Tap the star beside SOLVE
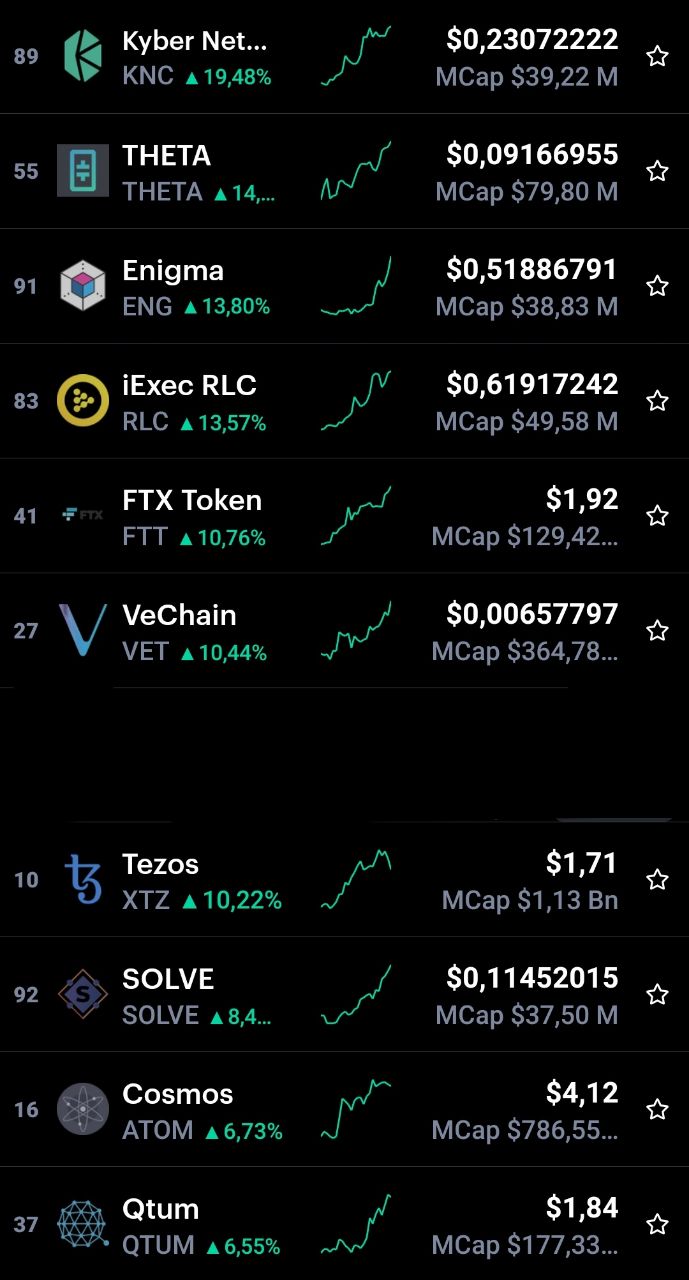 coord(657,994)
